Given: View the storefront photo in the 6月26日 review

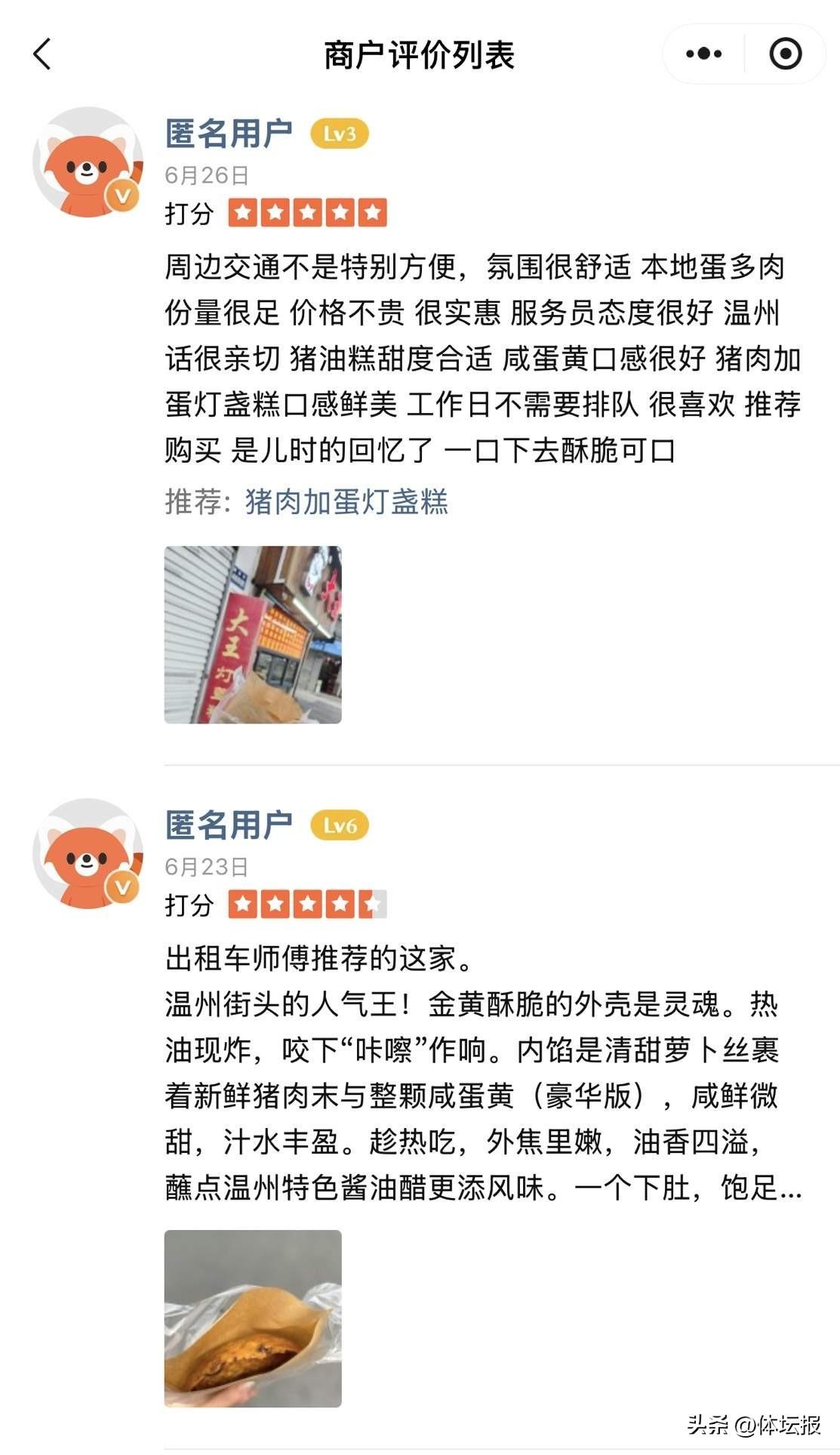Looking at the screenshot, I should click(253, 635).
